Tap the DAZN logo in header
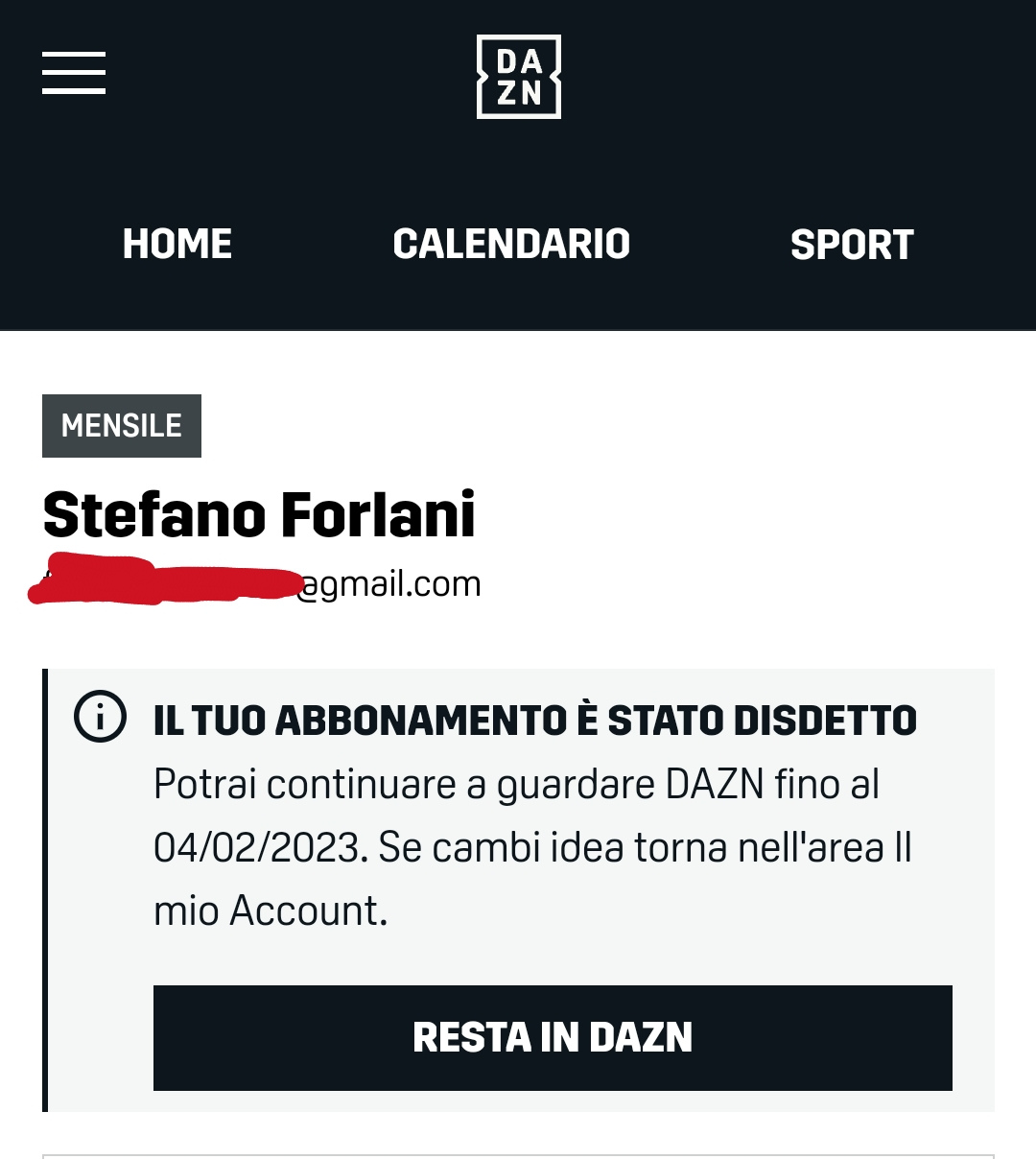The height and width of the screenshot is (1159, 1036). click(x=518, y=77)
